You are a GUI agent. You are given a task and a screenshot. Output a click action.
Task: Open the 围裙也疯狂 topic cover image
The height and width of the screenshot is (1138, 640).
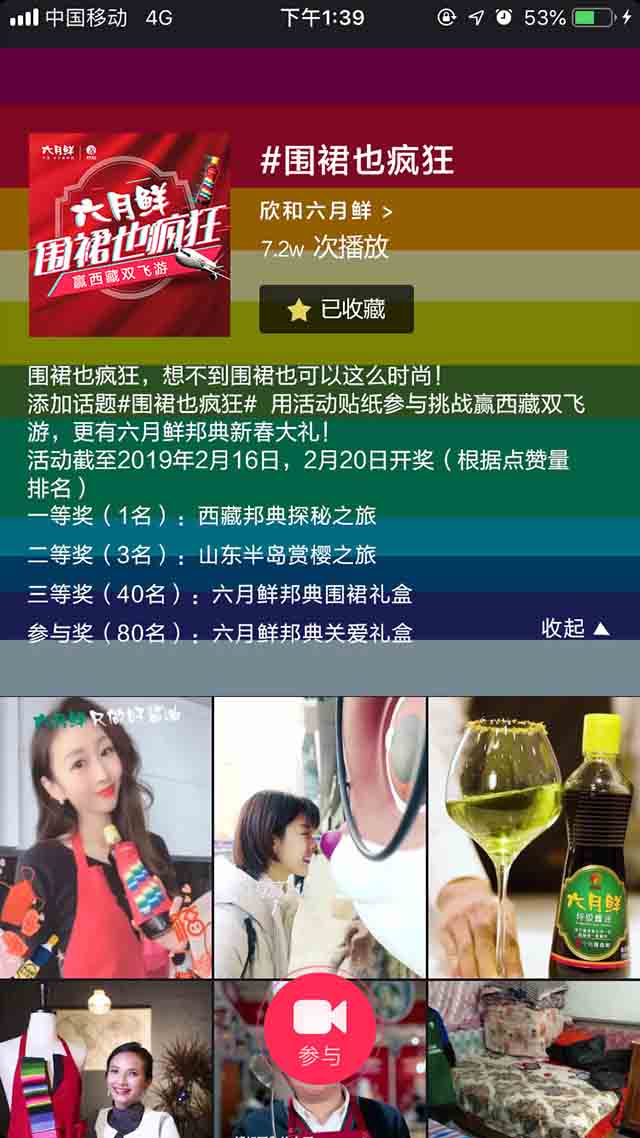[129, 236]
